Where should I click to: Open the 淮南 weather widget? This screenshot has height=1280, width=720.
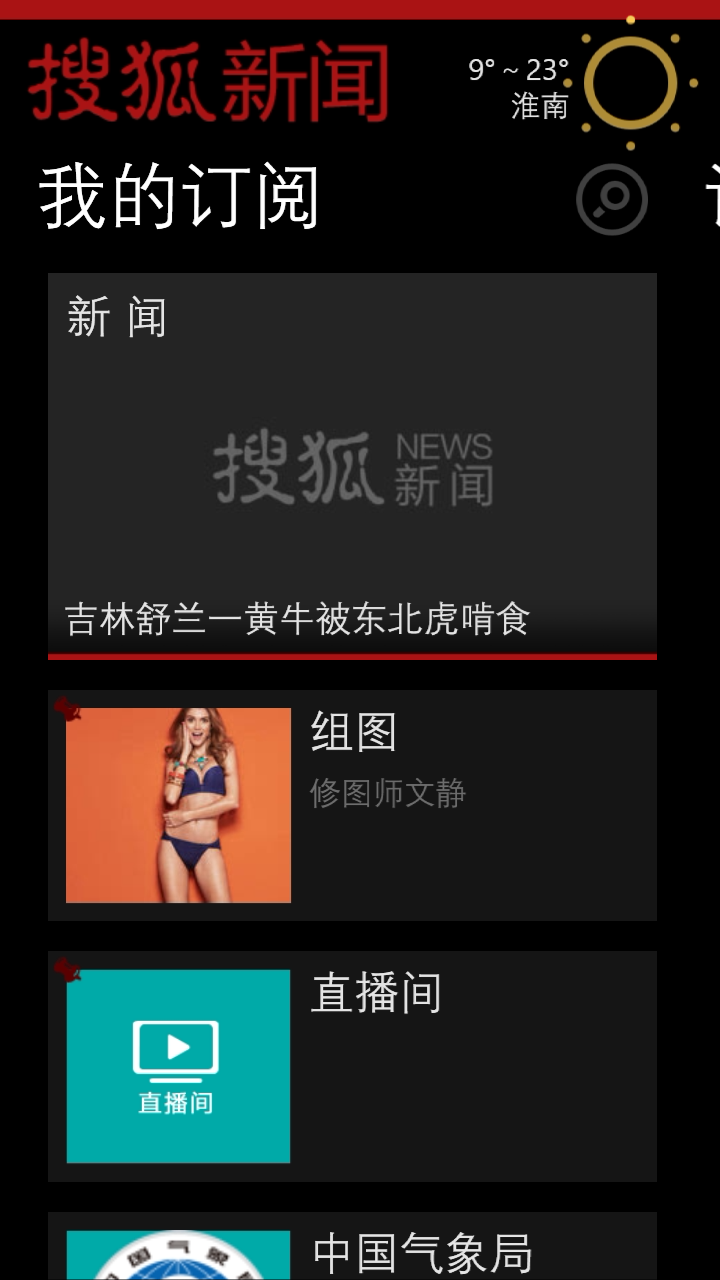coord(580,84)
